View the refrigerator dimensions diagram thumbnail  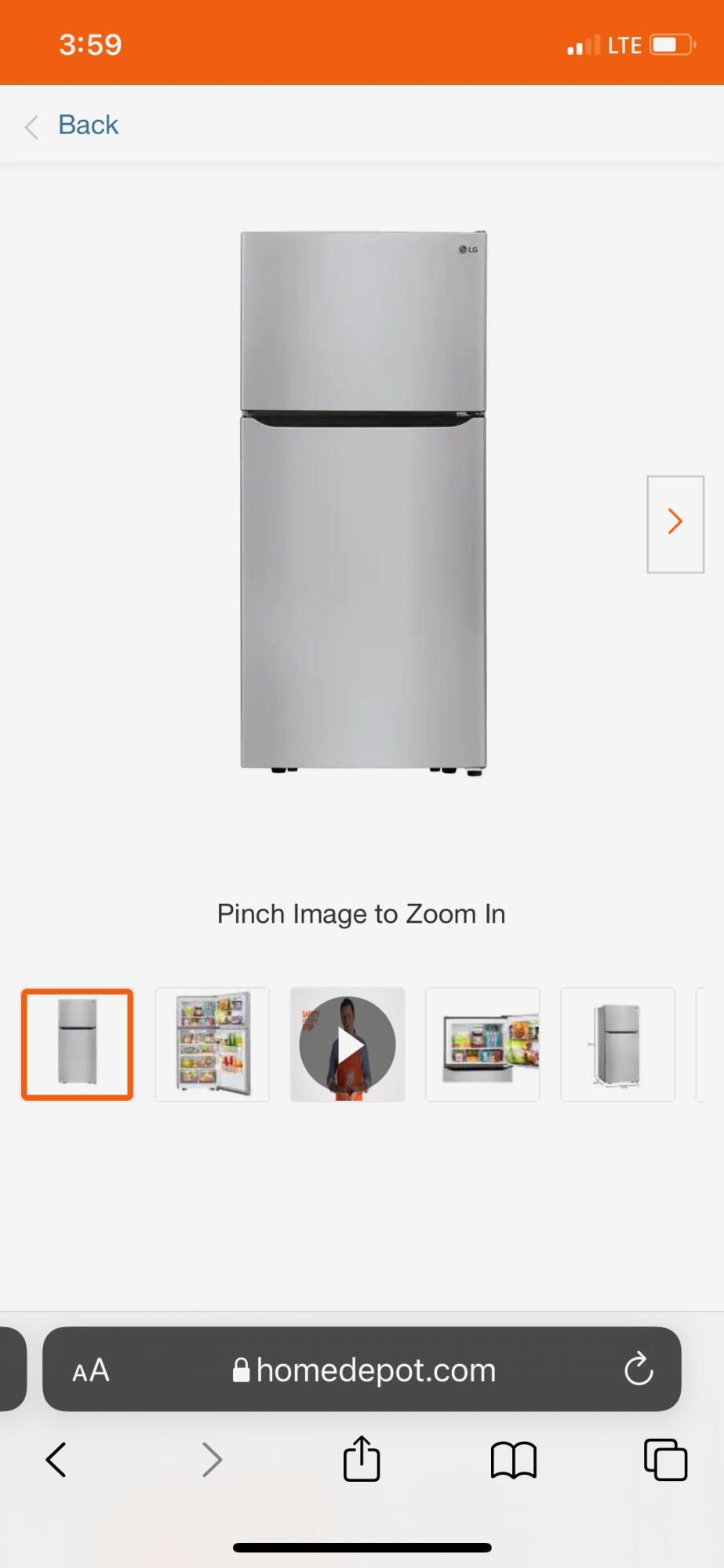(617, 1044)
